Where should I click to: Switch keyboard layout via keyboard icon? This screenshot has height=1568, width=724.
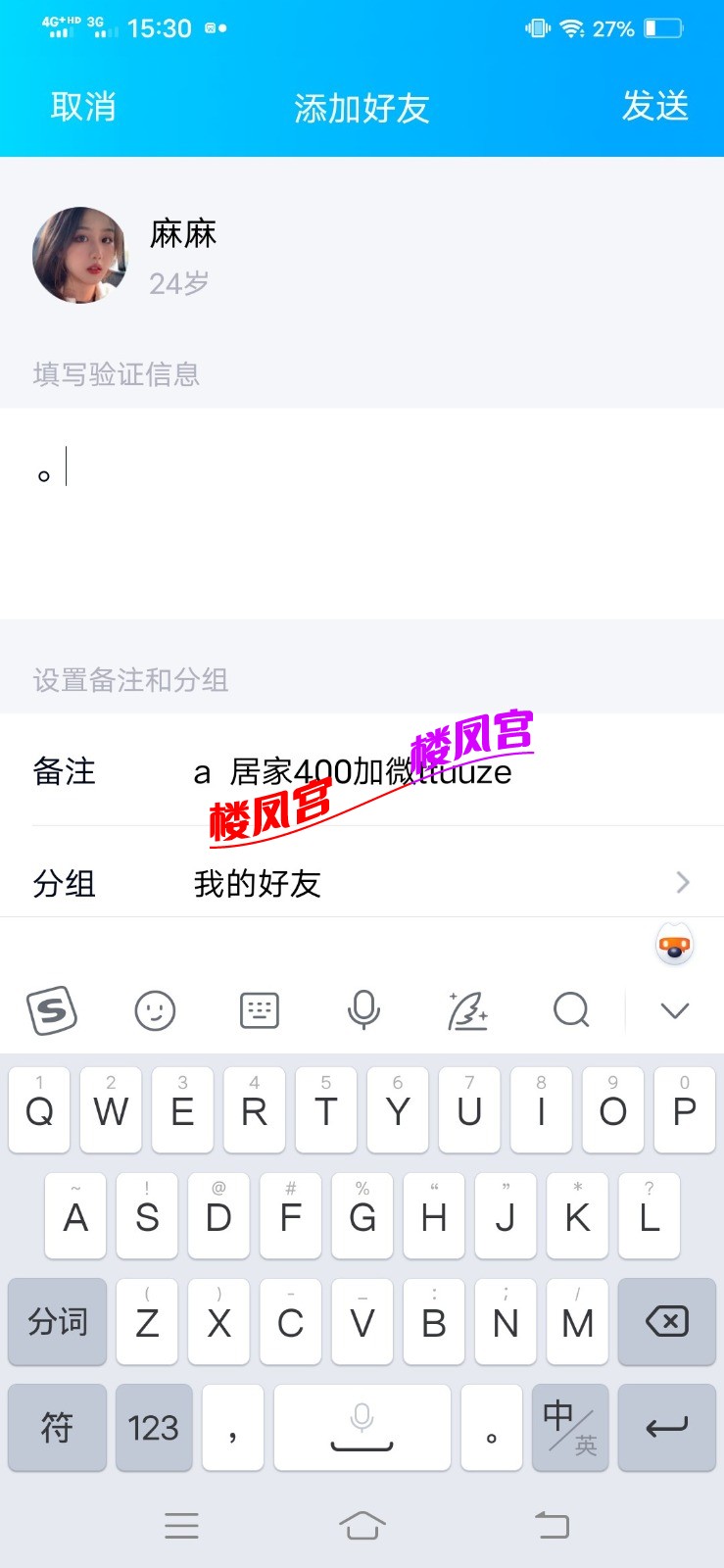[260, 1010]
